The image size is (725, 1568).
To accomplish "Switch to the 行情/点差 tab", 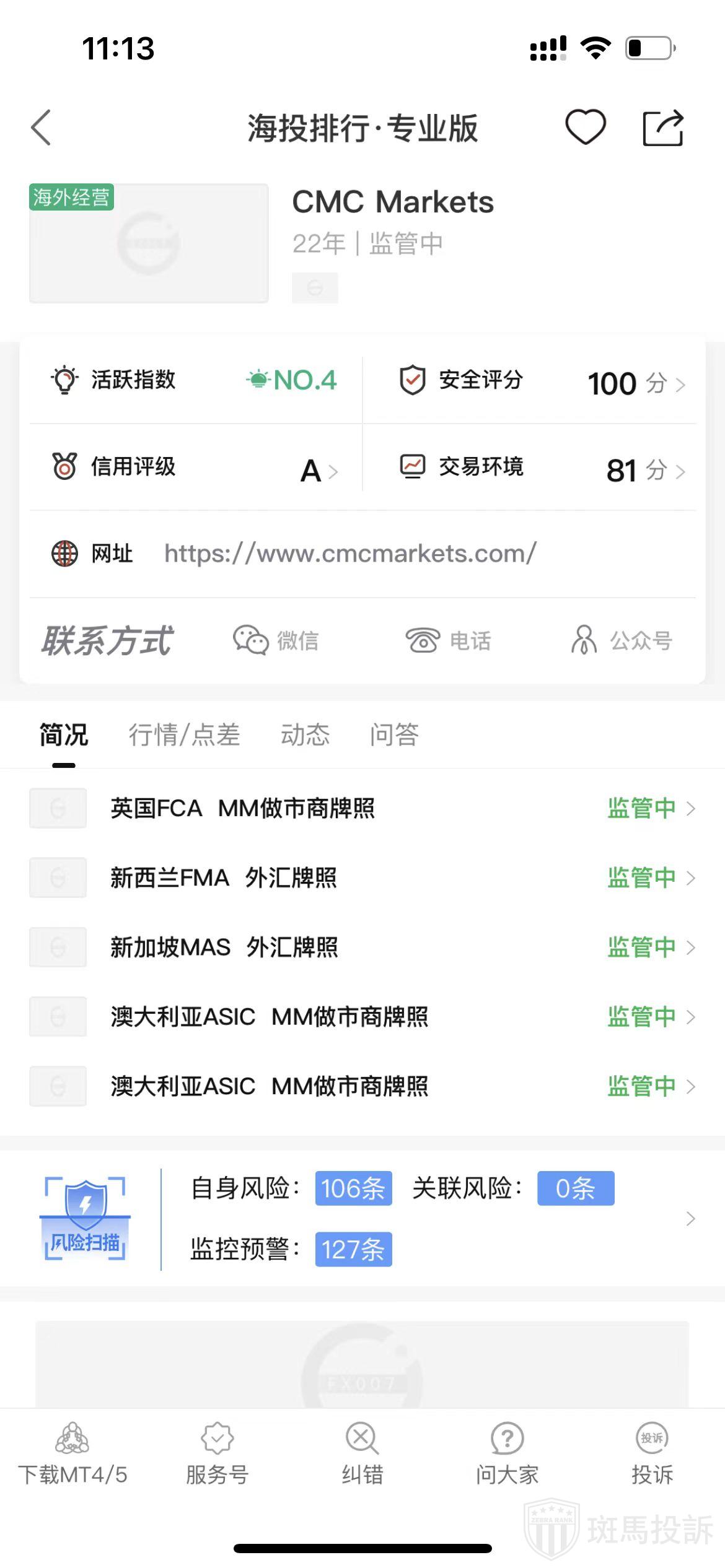I will coord(184,735).
